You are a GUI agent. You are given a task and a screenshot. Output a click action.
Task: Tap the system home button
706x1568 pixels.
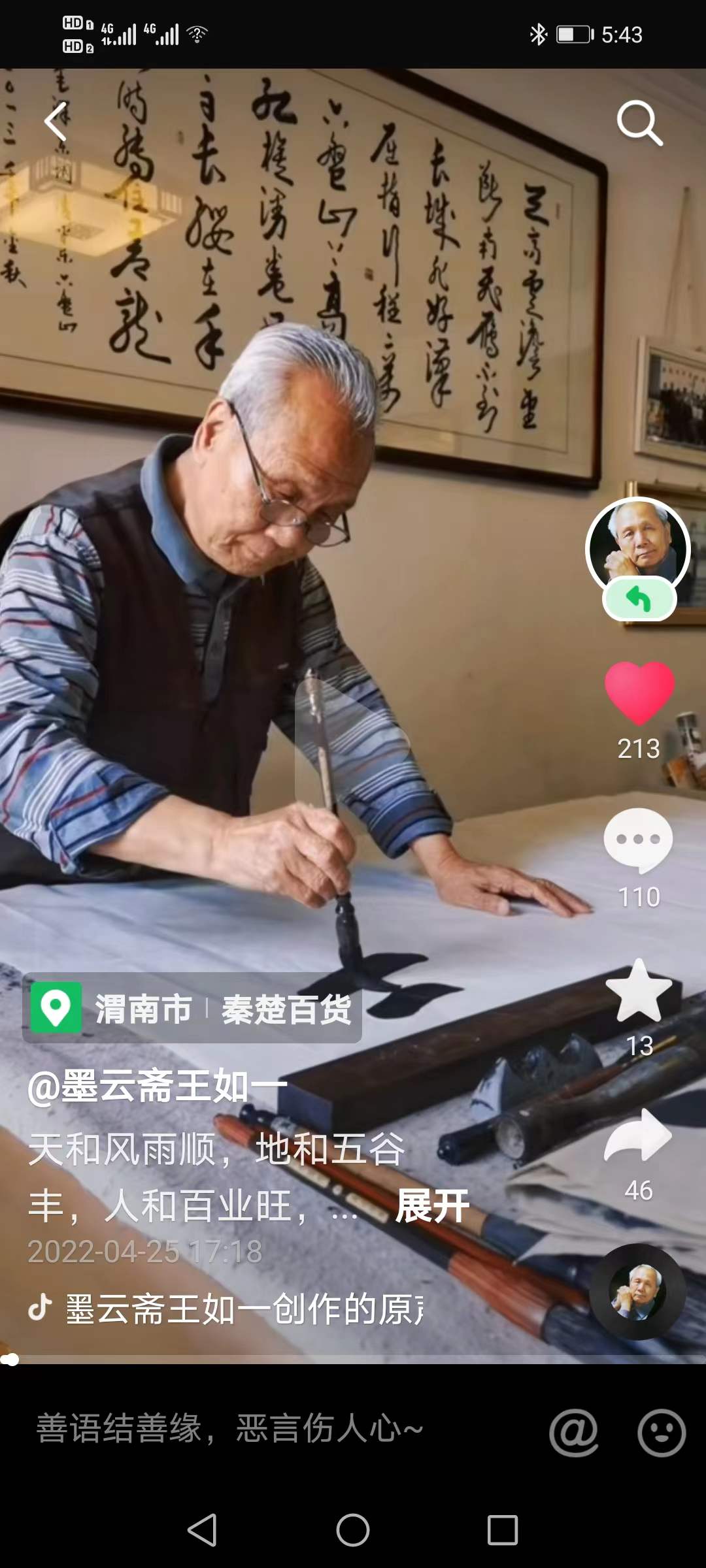pyautogui.click(x=353, y=1530)
